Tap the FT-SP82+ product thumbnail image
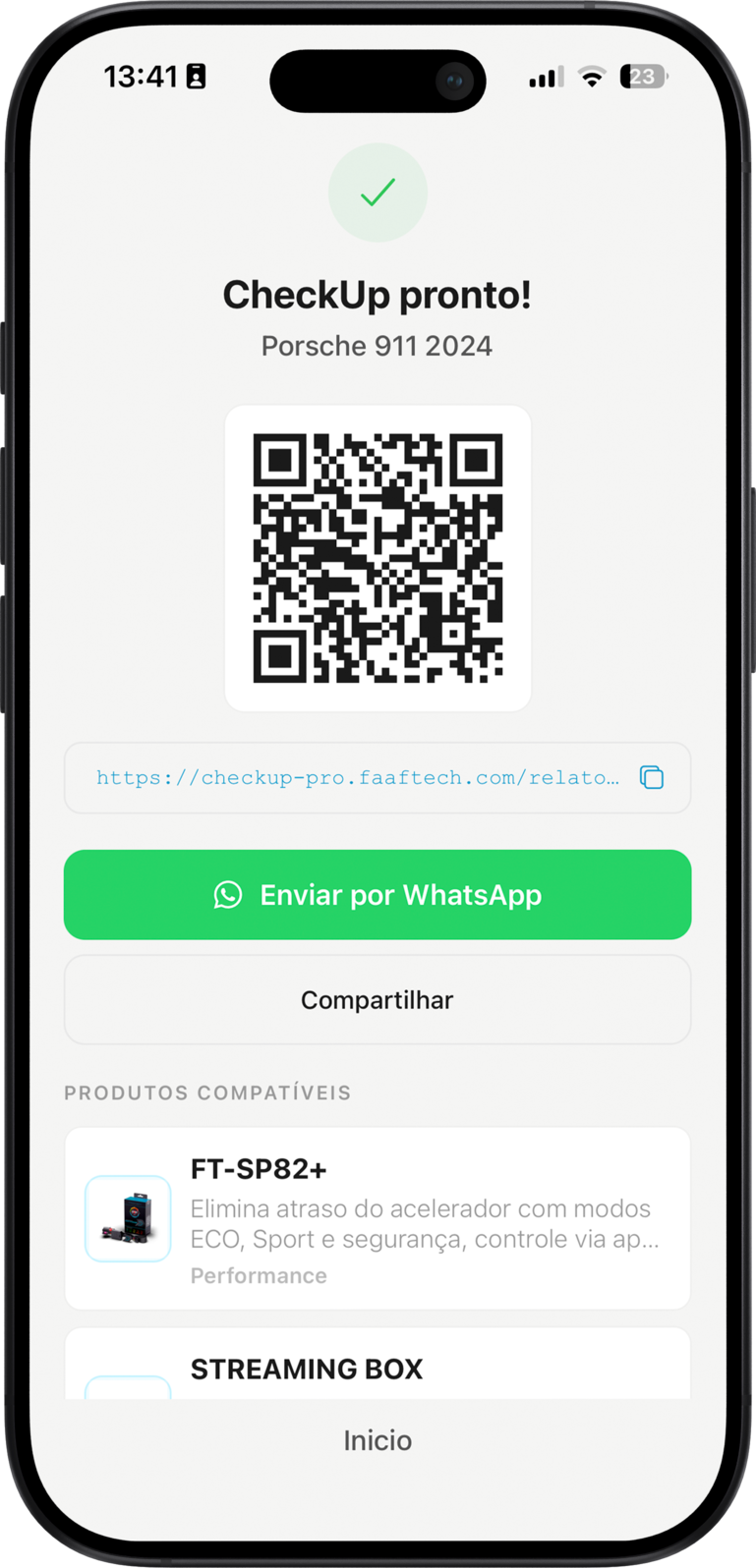 click(128, 1218)
